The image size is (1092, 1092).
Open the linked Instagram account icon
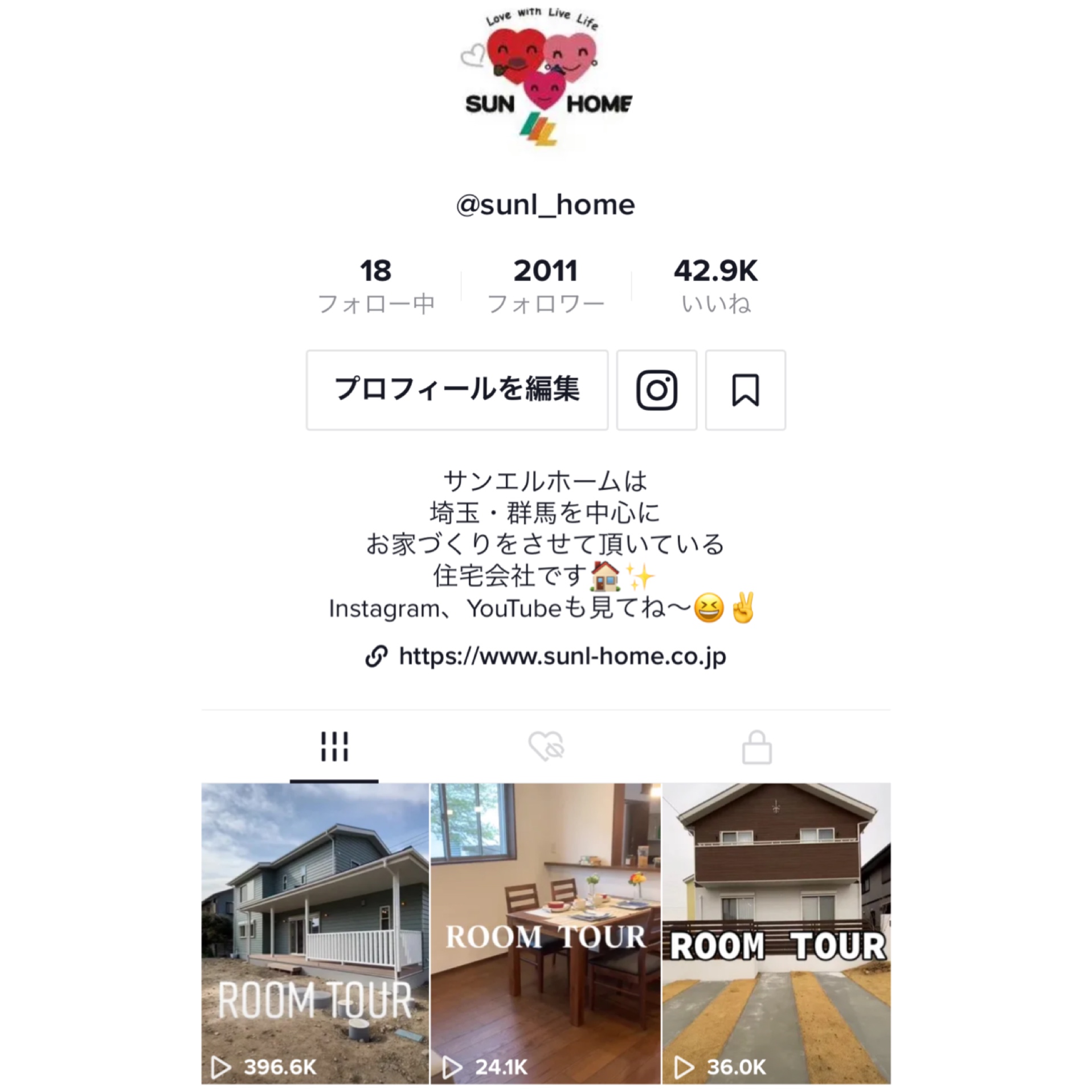coord(656,390)
